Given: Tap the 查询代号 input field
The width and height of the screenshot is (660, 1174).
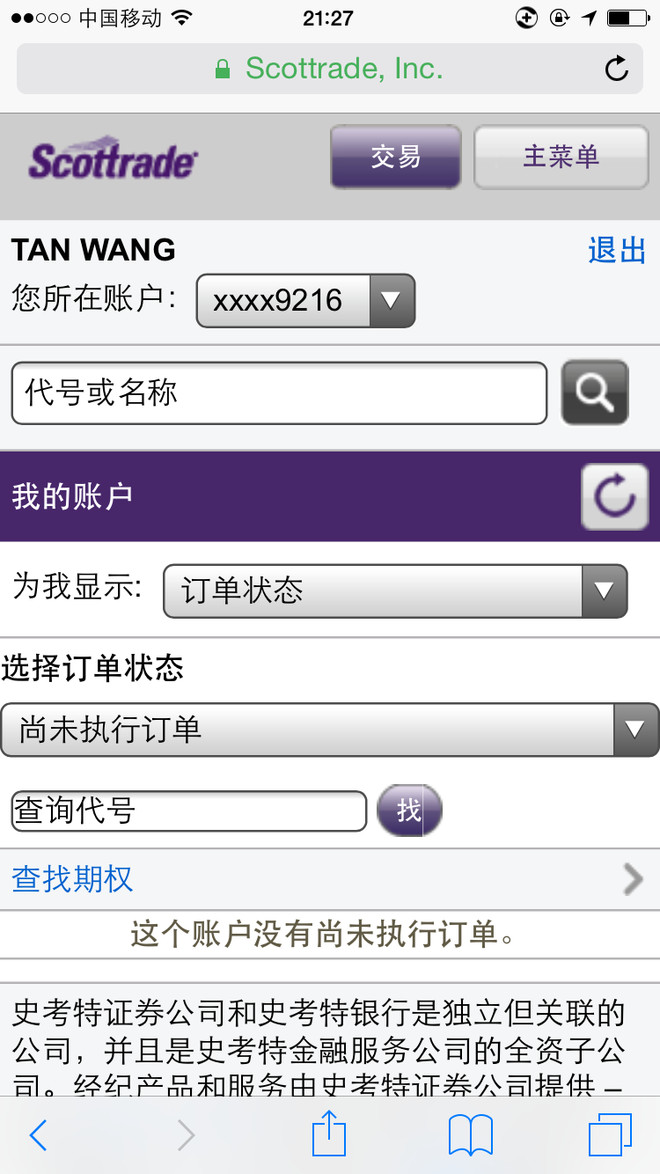Looking at the screenshot, I should coord(189,811).
